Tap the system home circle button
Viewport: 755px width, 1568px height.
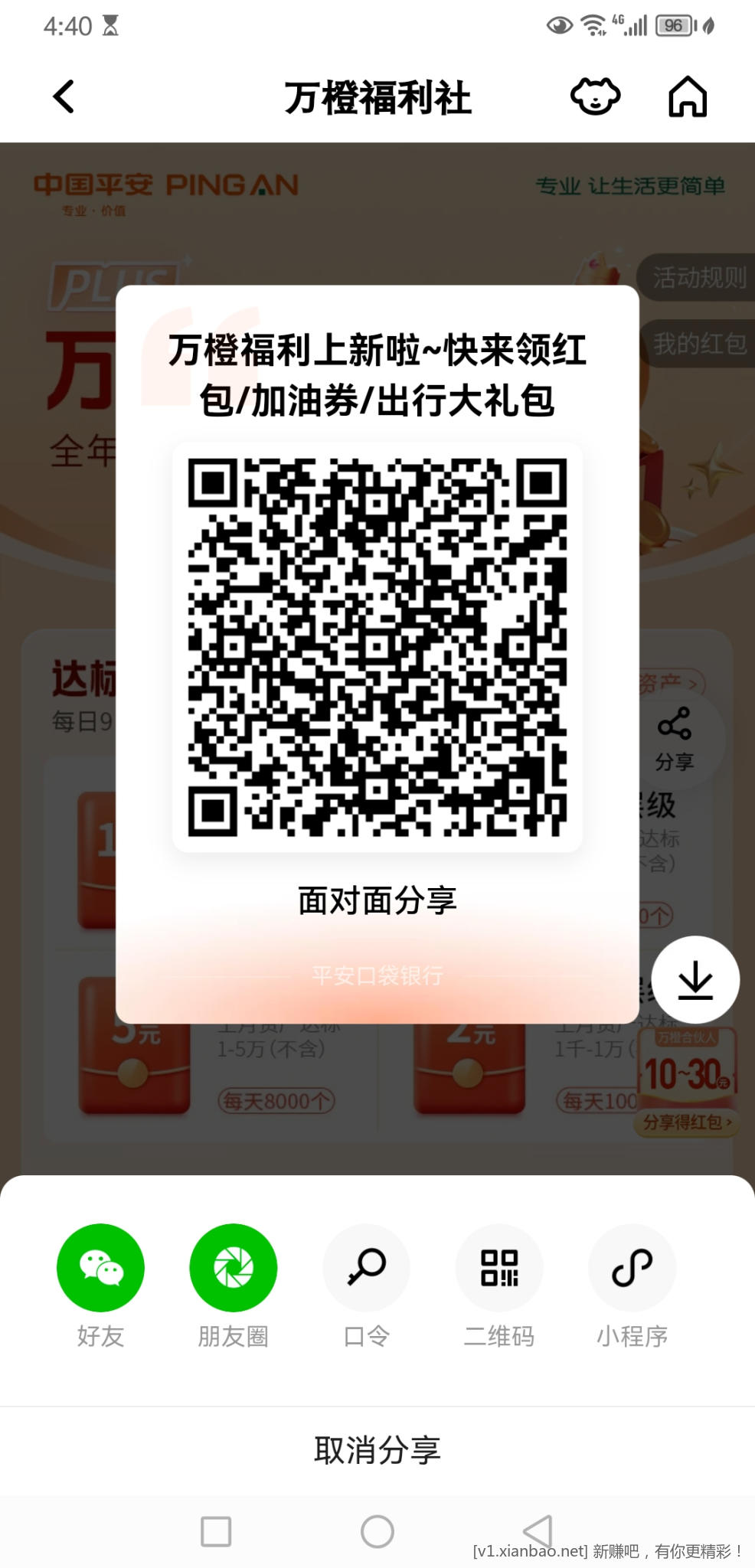coord(377,1531)
